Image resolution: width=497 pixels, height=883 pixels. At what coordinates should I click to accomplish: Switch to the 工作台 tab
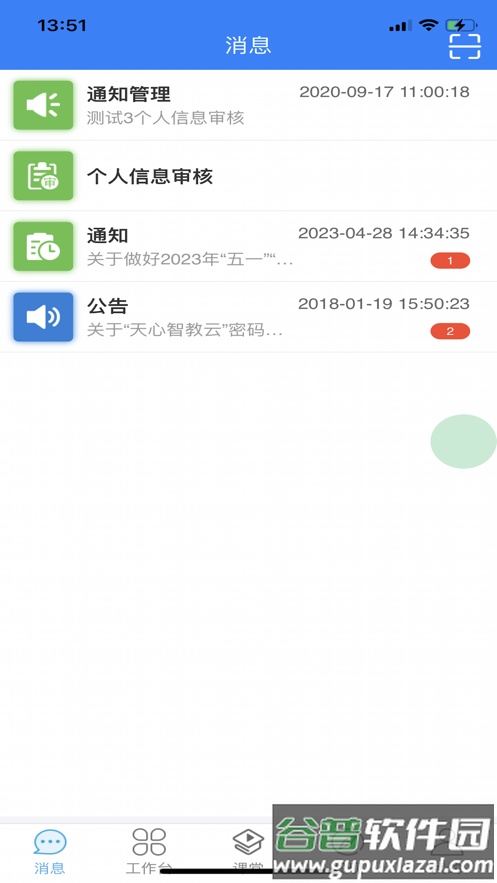[x=149, y=851]
